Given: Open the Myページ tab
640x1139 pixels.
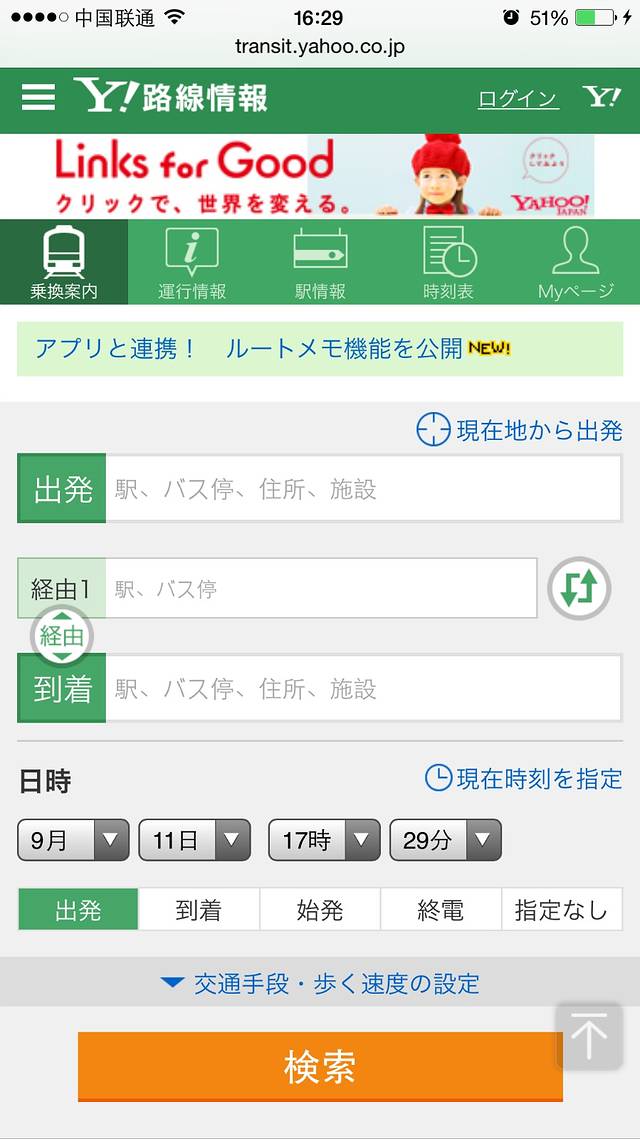Looking at the screenshot, I should 576,262.
